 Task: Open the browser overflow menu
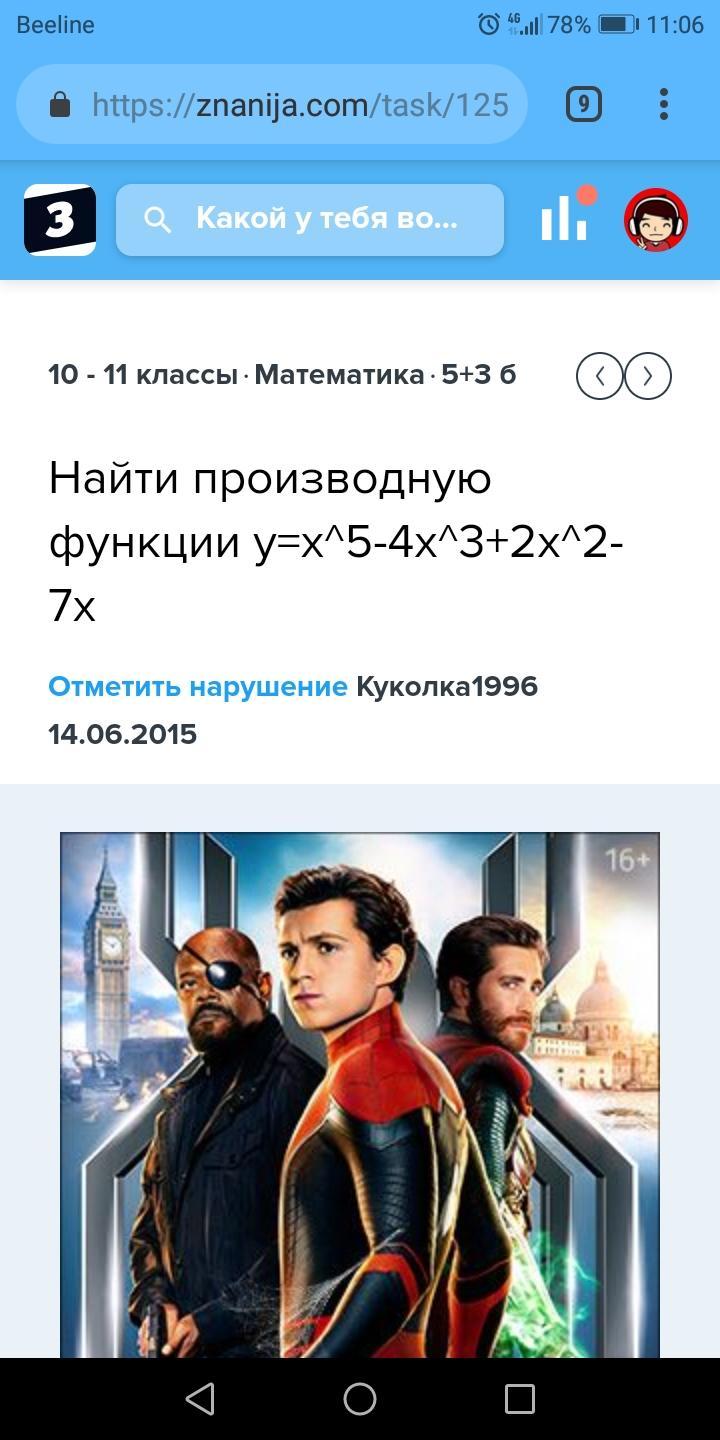(x=664, y=105)
